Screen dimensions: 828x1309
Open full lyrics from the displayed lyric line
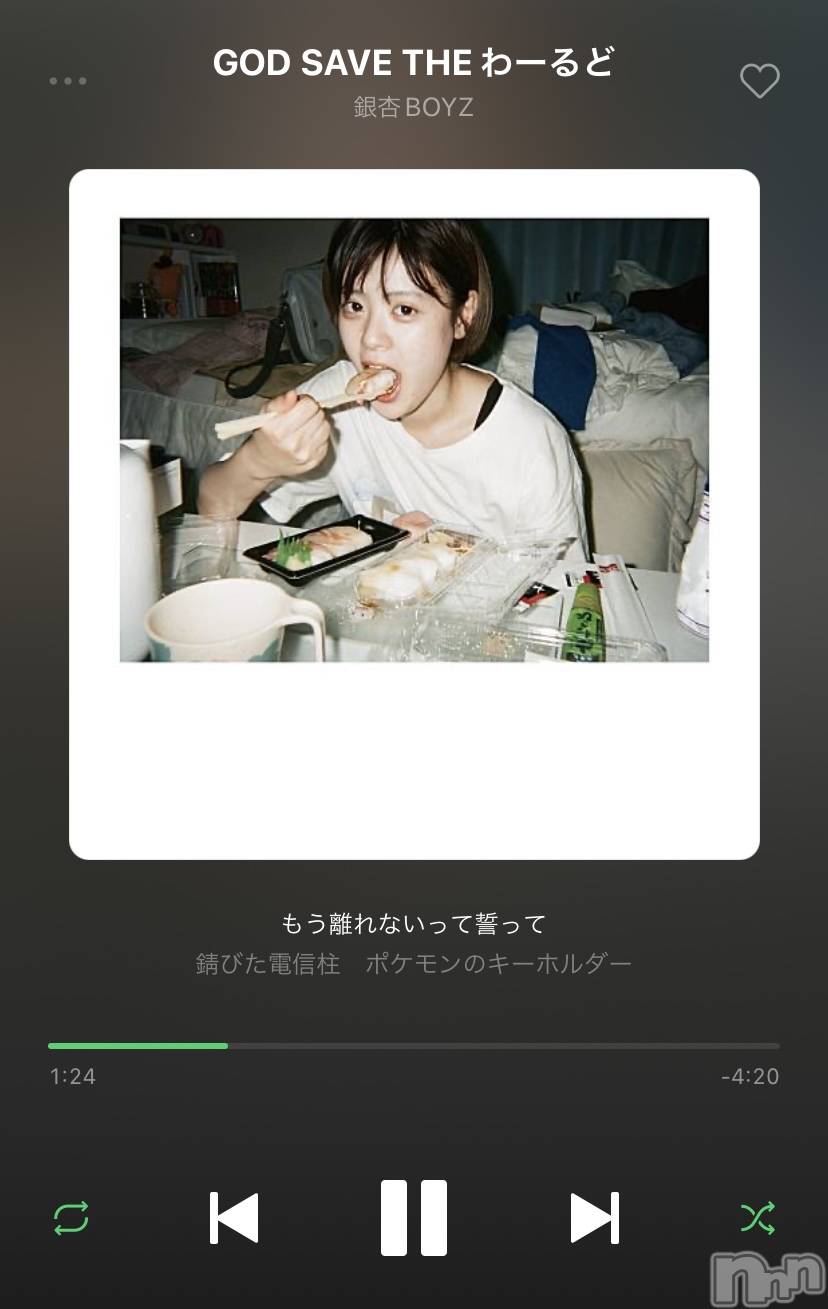point(413,924)
